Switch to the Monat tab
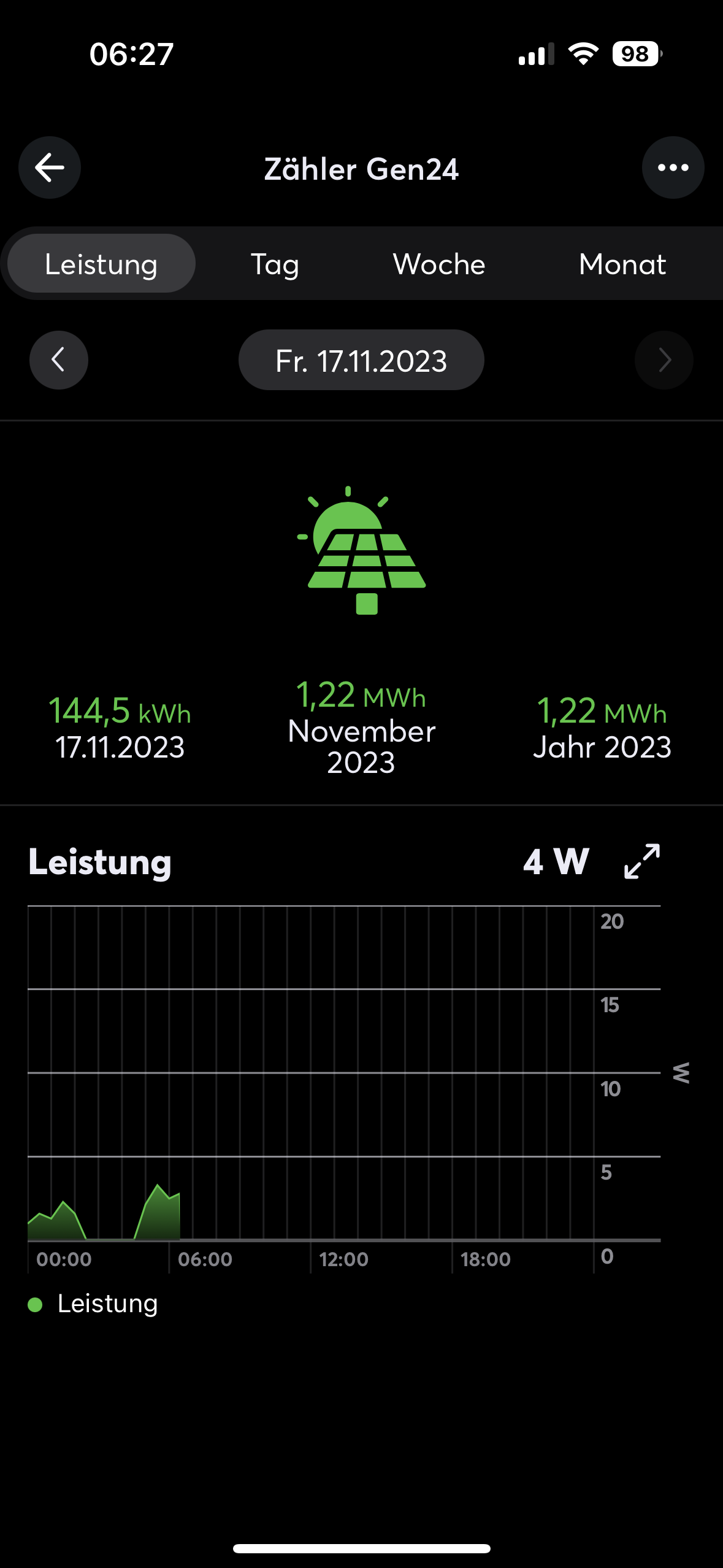Image resolution: width=723 pixels, height=1568 pixels. click(x=622, y=264)
